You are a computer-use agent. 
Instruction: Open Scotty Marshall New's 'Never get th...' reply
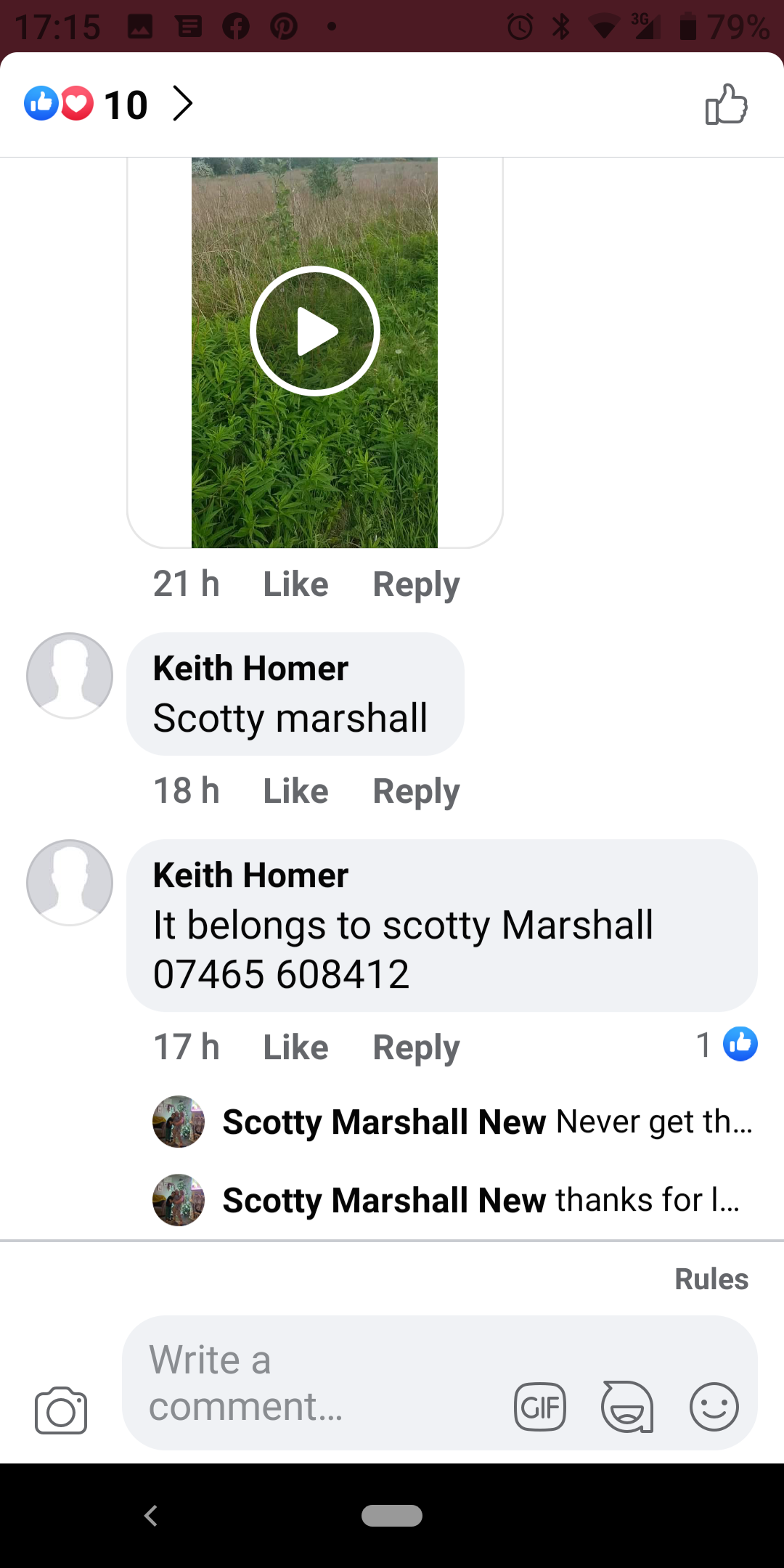coord(453,1122)
